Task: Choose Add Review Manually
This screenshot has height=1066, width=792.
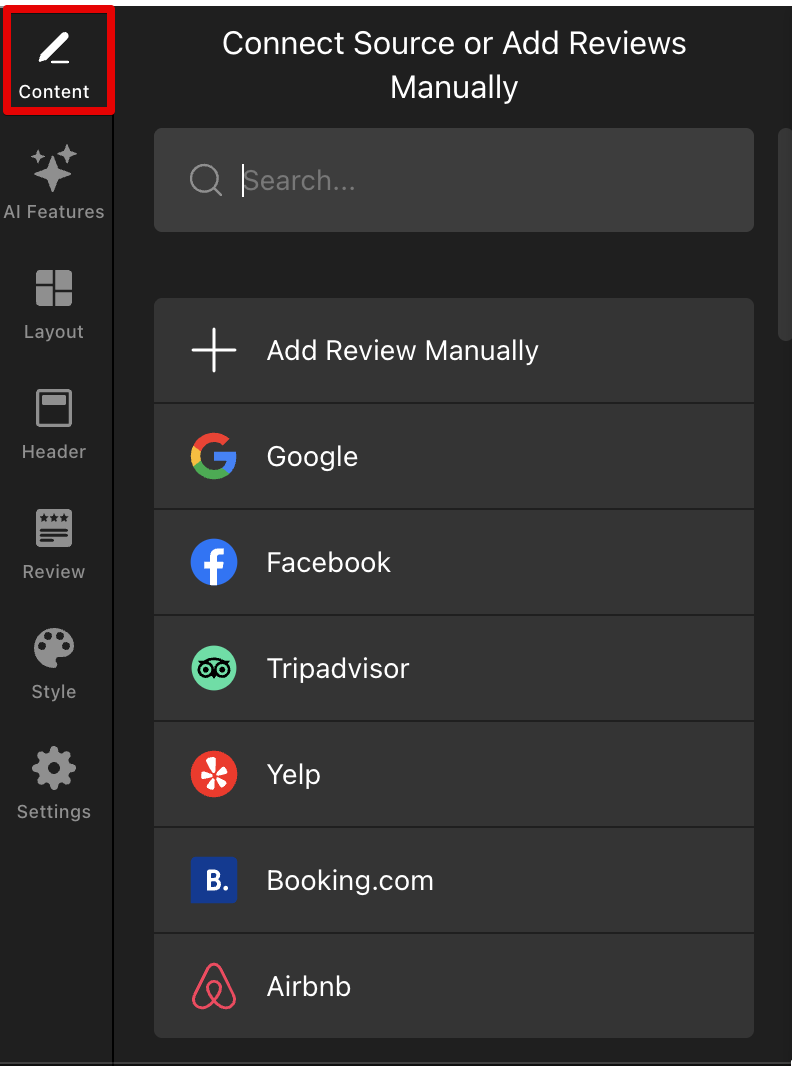Action: (454, 351)
